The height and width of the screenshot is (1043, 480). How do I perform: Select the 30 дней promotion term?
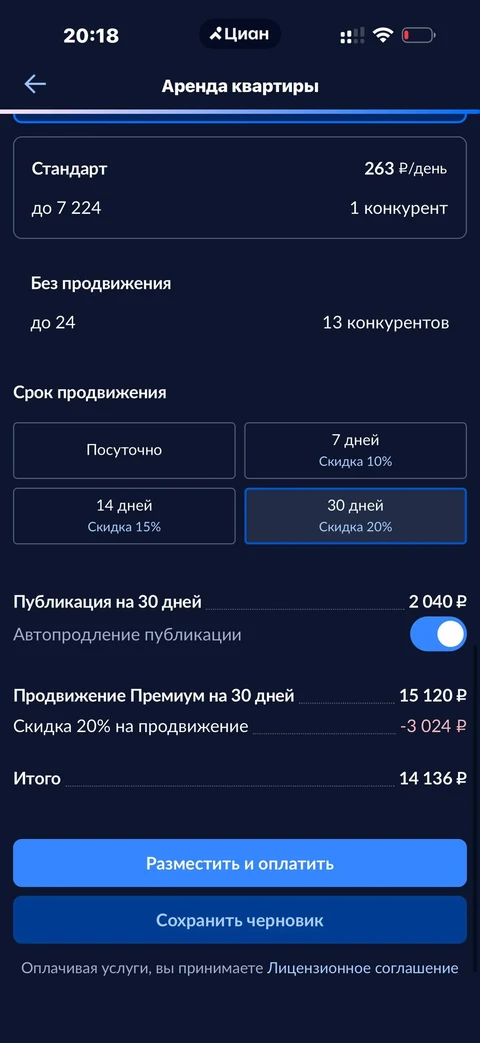click(356, 516)
